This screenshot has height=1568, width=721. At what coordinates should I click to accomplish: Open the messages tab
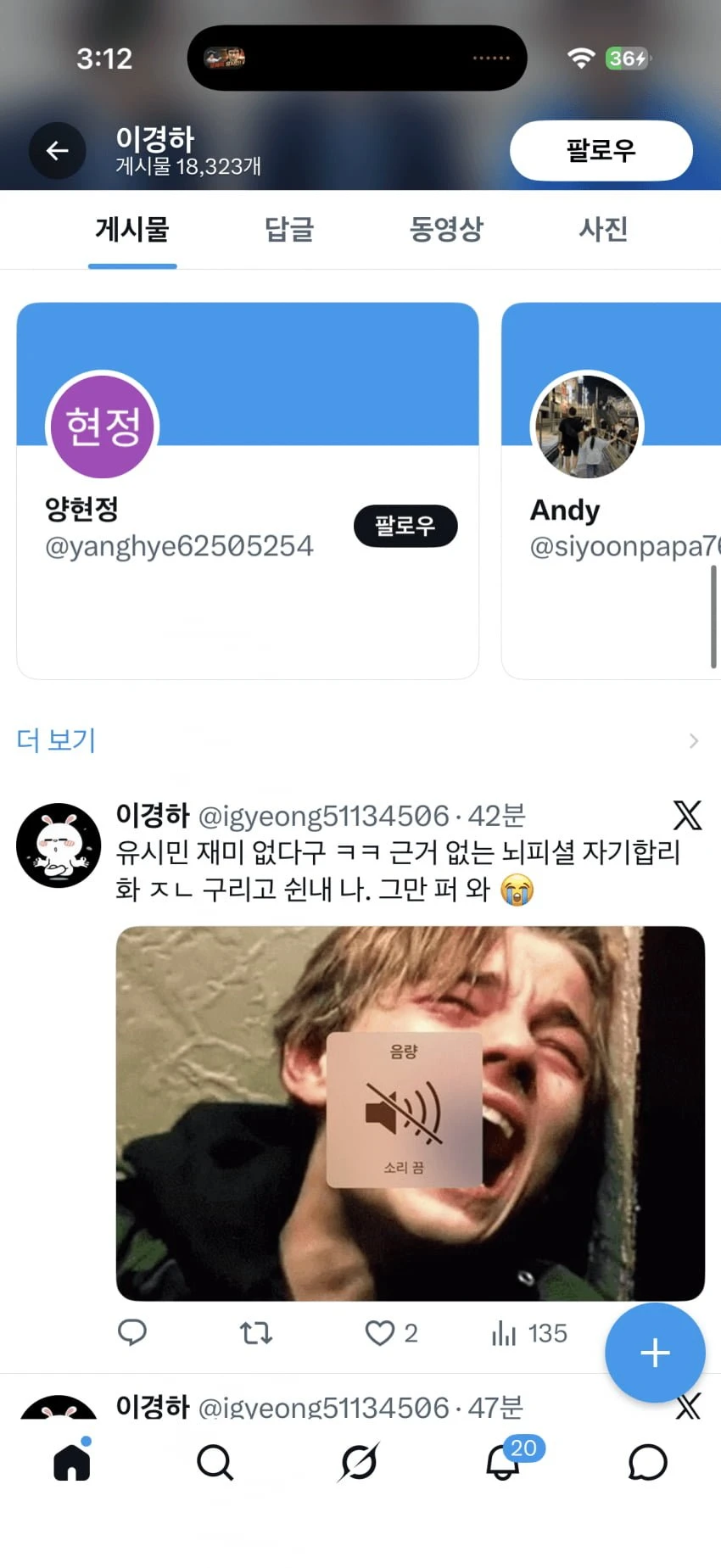click(x=648, y=1462)
